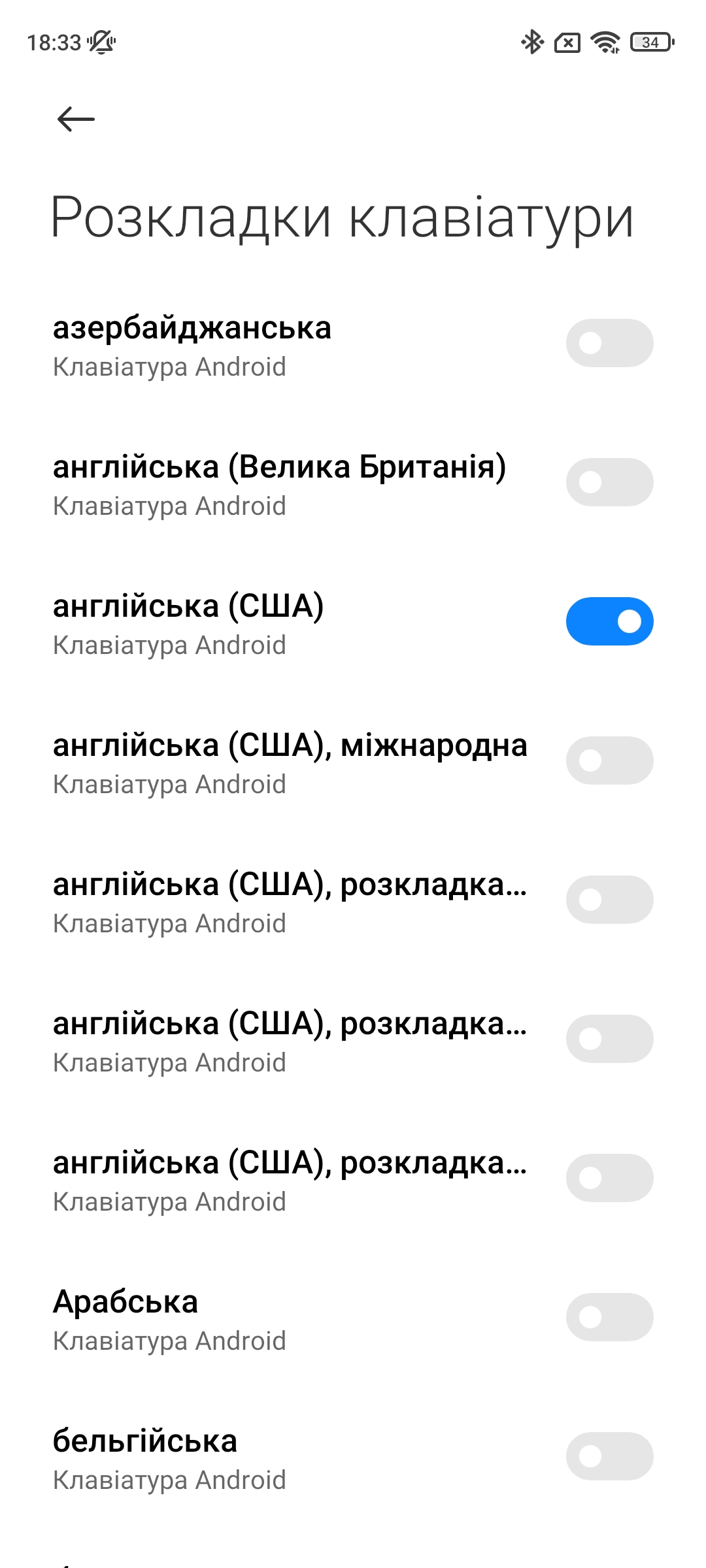The image size is (706, 1568).
Task: Toggle on the Арабська keyboard layout
Action: coord(609,1317)
